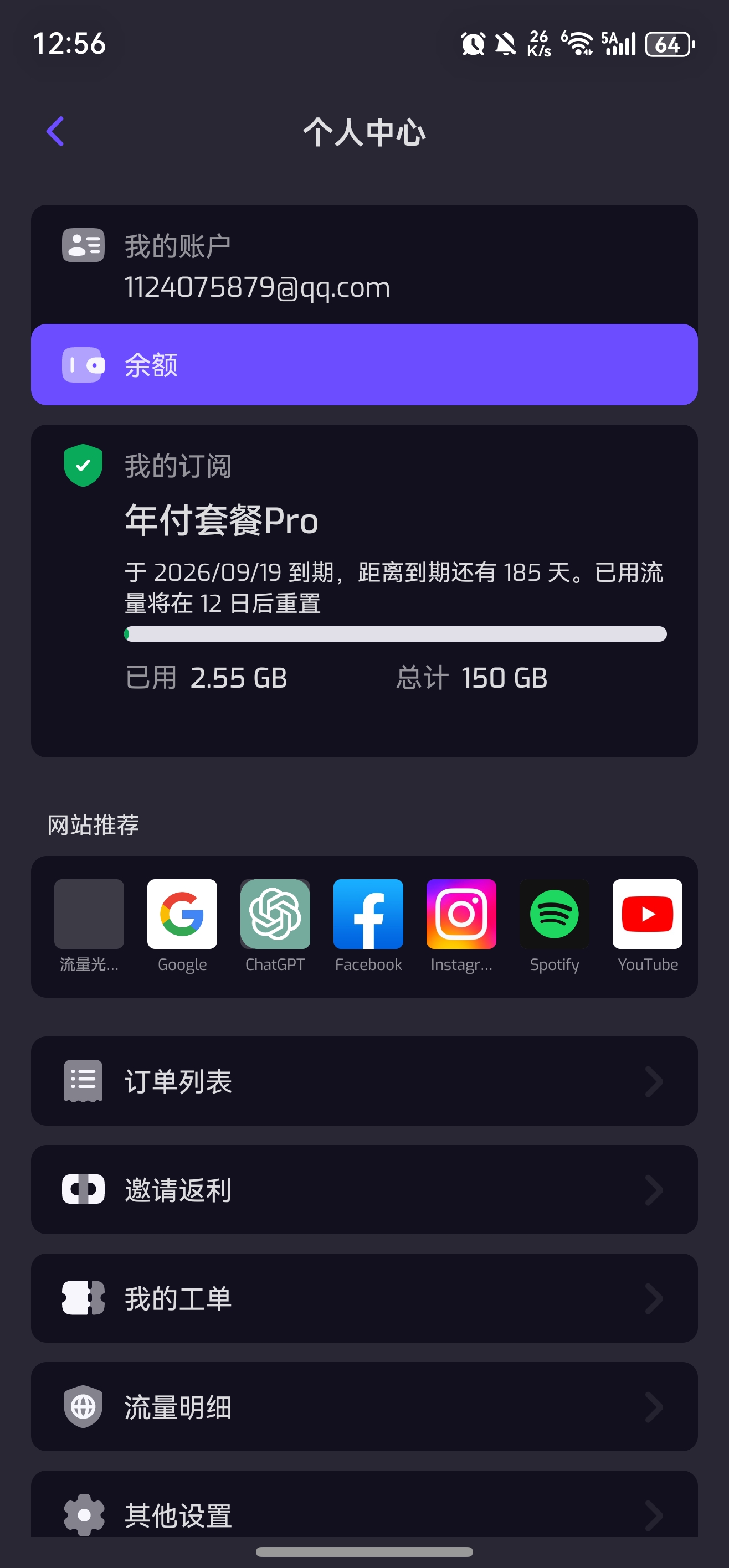
Task: Open Instagram recommended website icon
Action: pos(461,914)
